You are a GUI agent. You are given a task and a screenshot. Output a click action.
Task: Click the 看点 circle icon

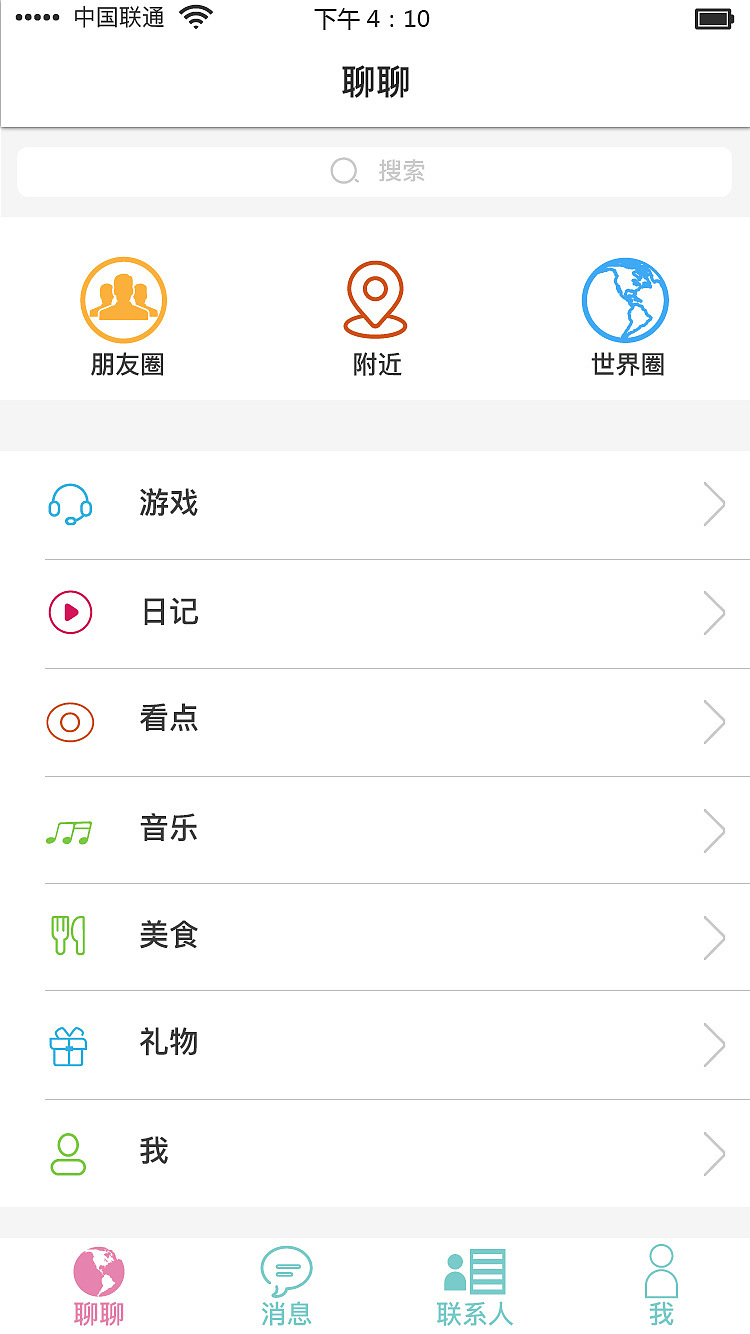[x=69, y=721]
